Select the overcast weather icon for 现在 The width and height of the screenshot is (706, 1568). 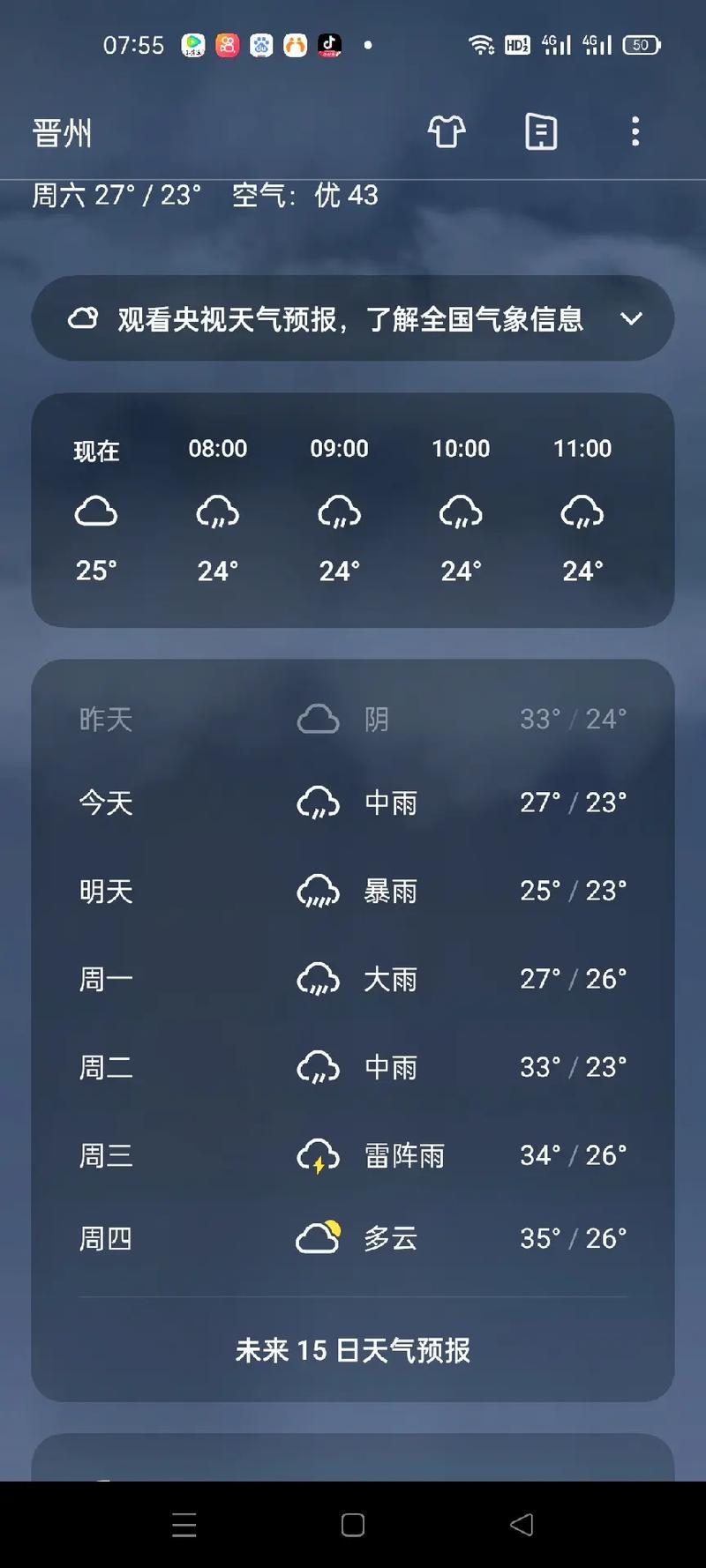pyautogui.click(x=95, y=511)
